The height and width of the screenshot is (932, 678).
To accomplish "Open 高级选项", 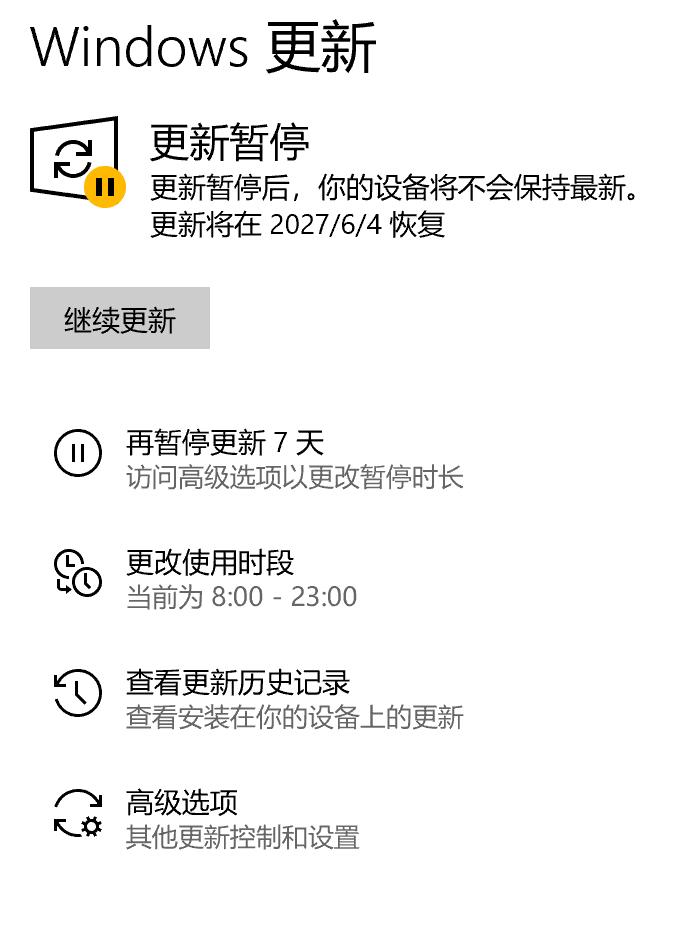I will [x=182, y=803].
